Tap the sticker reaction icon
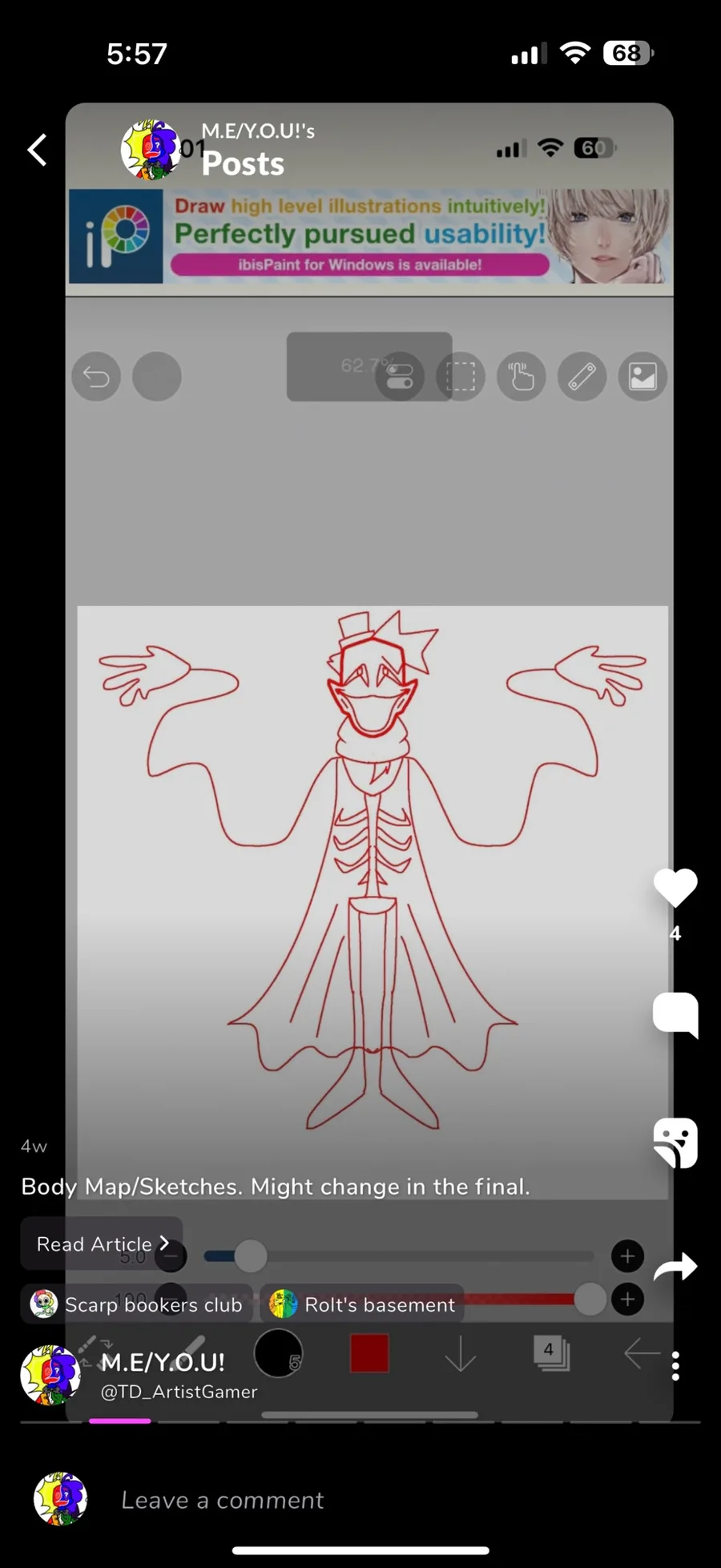Viewport: 721px width, 1568px height. (675, 1143)
